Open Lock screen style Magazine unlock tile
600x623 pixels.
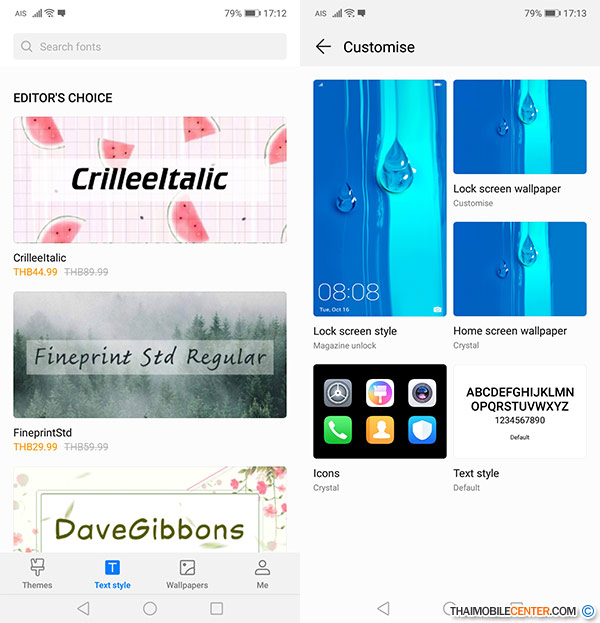(x=380, y=198)
